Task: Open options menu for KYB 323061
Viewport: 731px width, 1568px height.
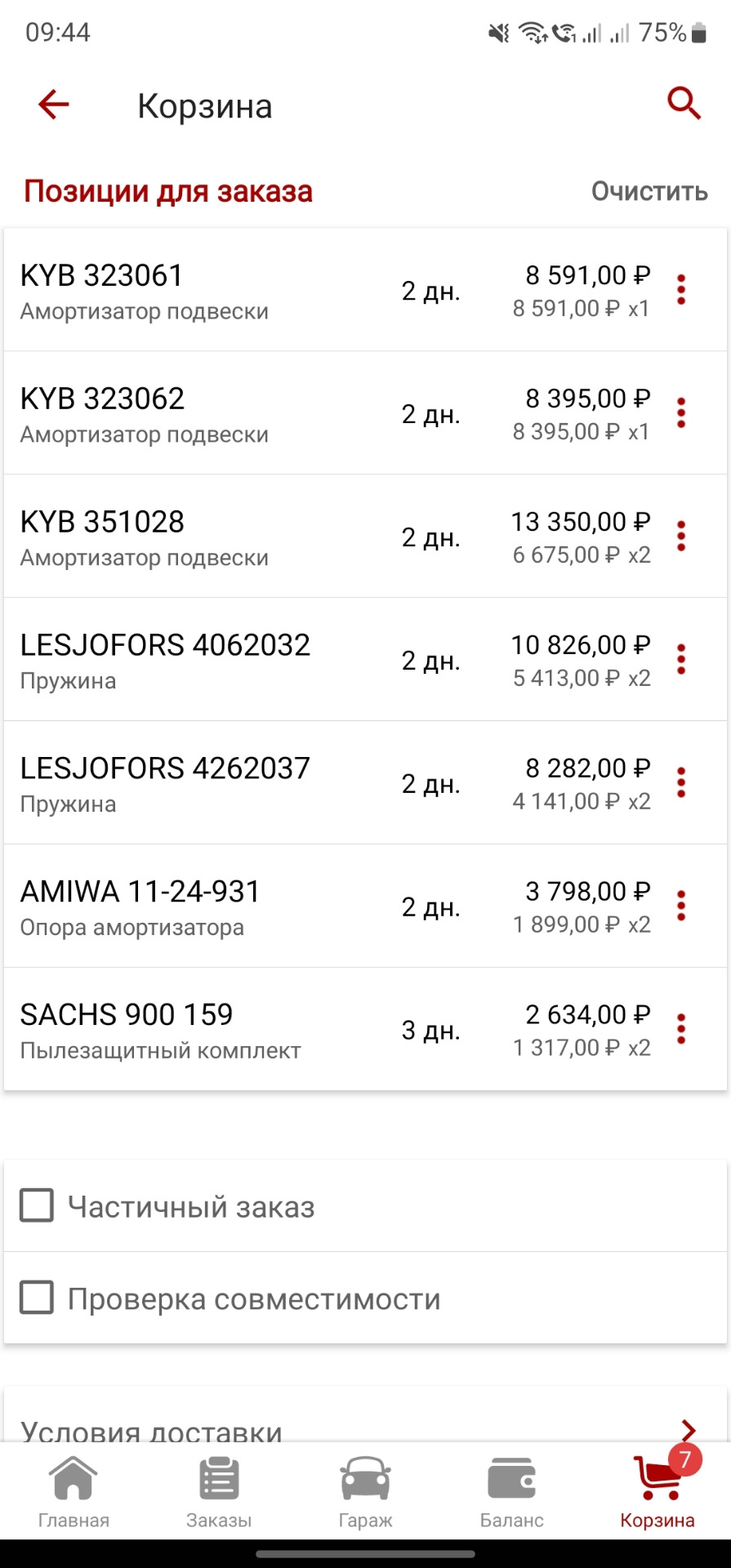Action: pyautogui.click(x=681, y=290)
